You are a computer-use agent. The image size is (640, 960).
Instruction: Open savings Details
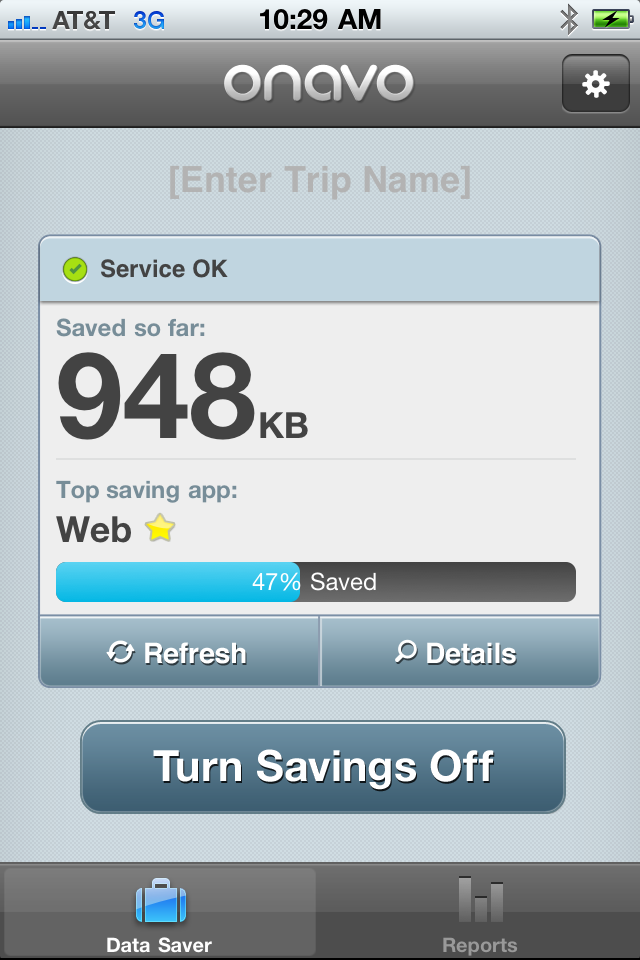(460, 653)
